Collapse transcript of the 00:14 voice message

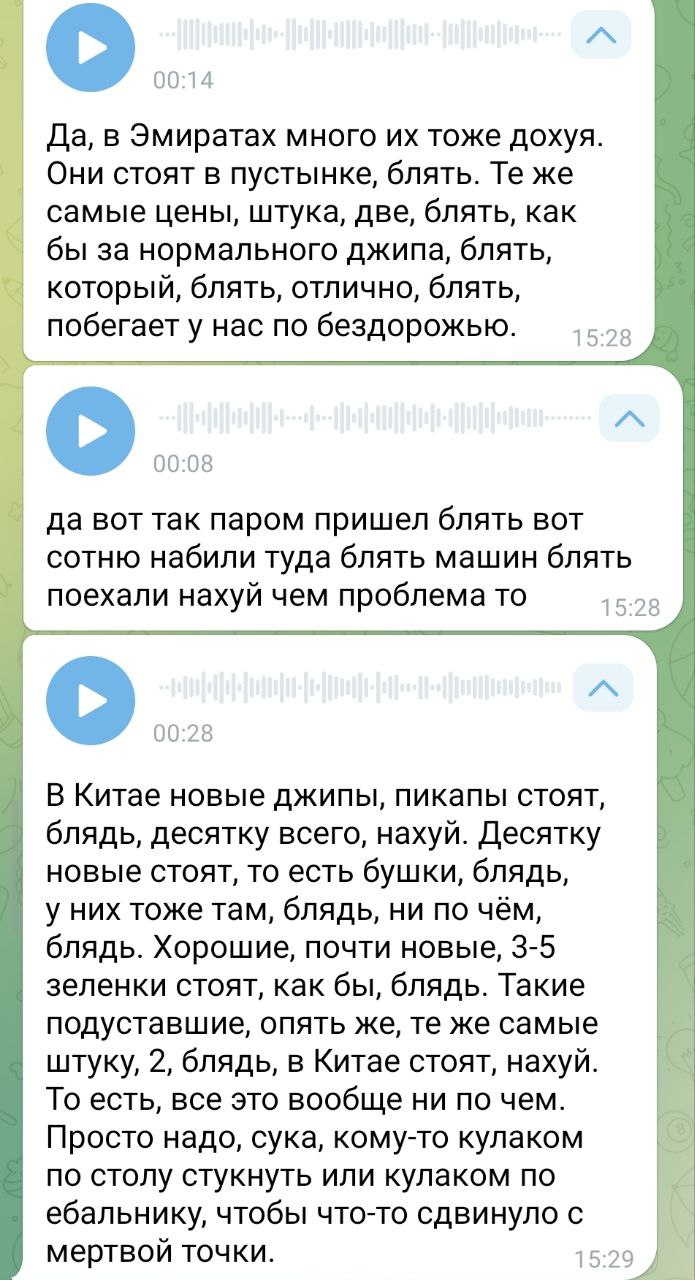(600, 38)
